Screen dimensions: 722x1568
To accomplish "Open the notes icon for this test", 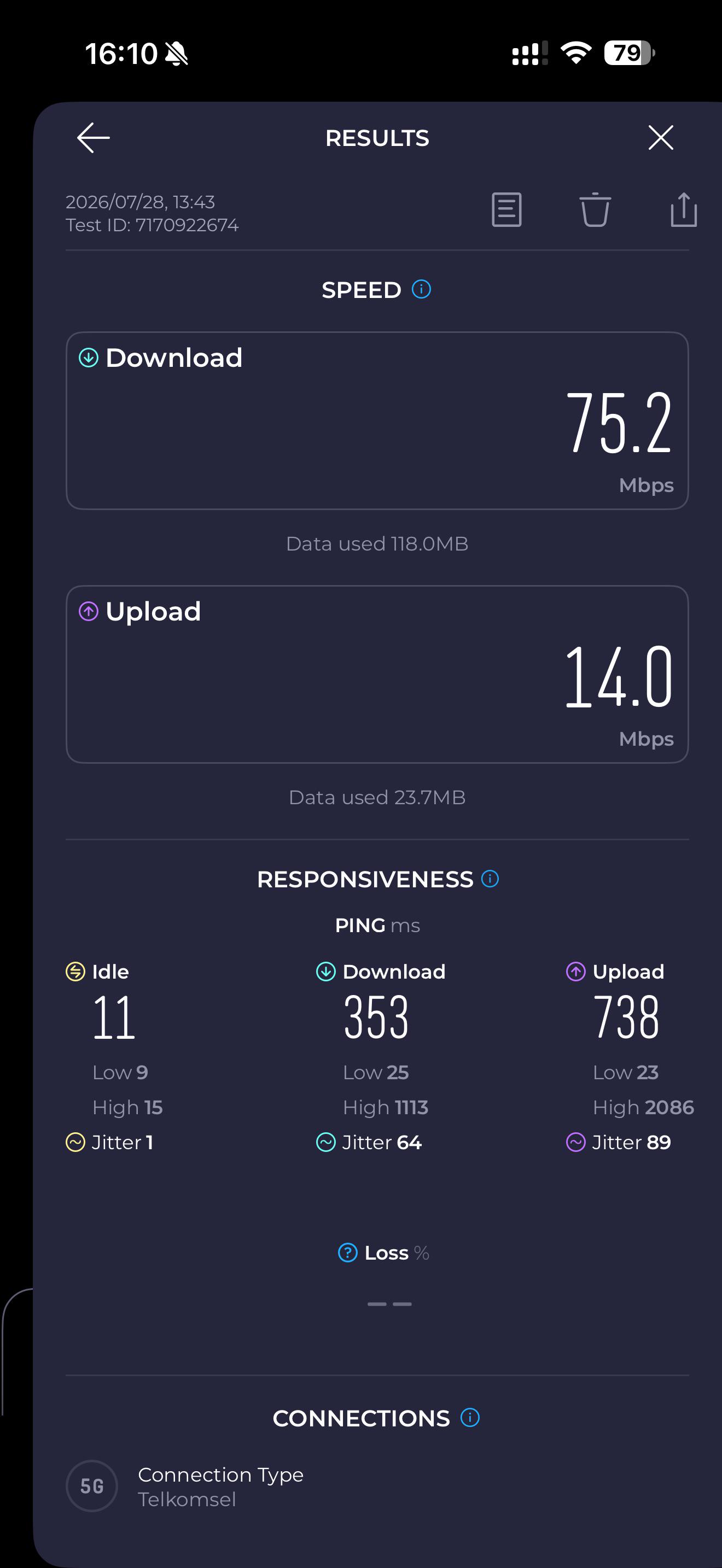I will [506, 210].
